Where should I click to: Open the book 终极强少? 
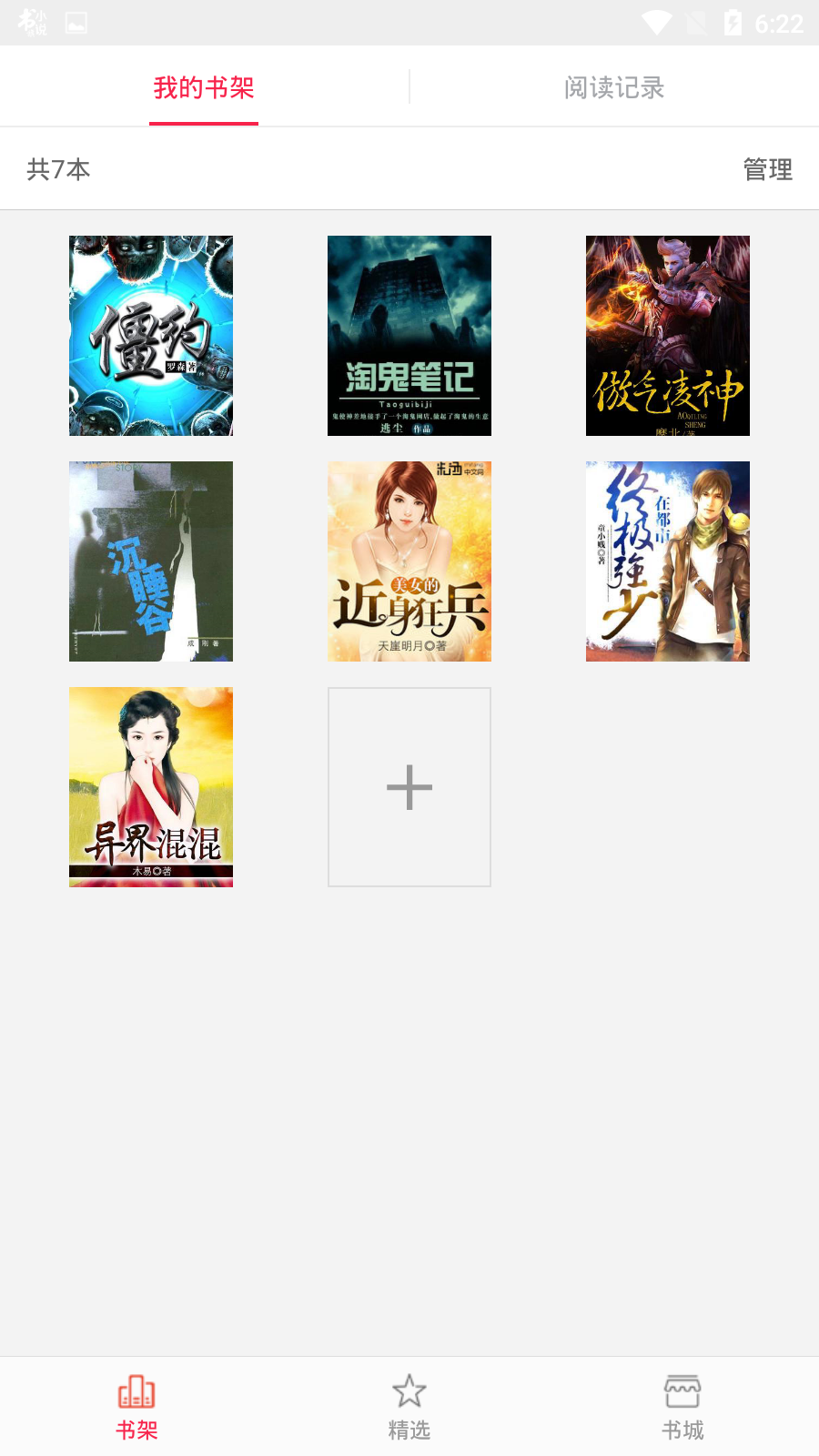pos(668,561)
